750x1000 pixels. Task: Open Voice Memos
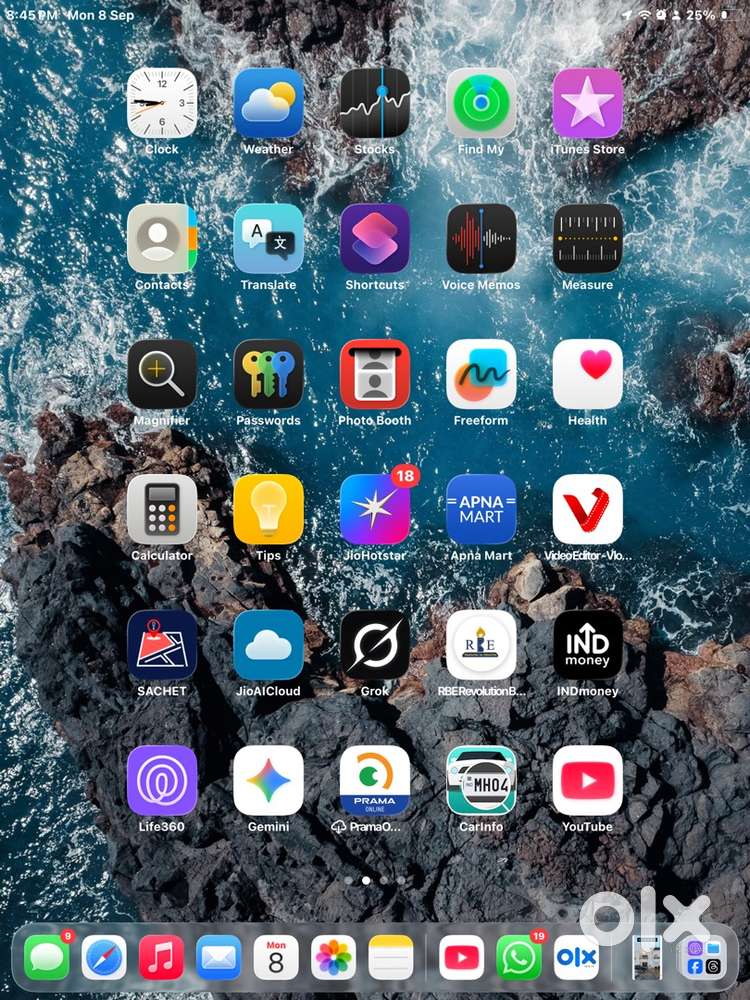click(x=481, y=239)
